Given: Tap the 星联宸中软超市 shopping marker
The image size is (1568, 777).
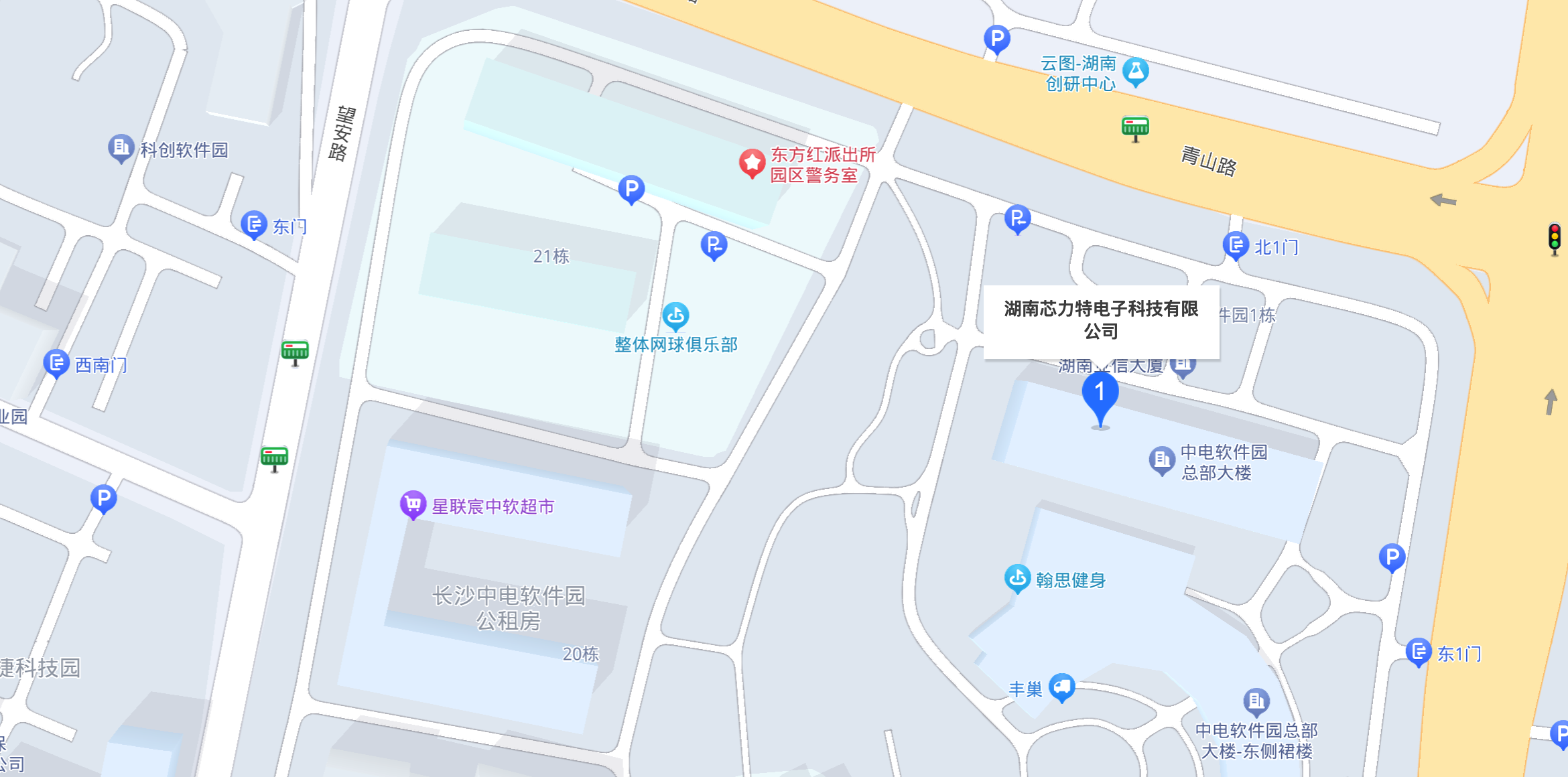Looking at the screenshot, I should (413, 504).
